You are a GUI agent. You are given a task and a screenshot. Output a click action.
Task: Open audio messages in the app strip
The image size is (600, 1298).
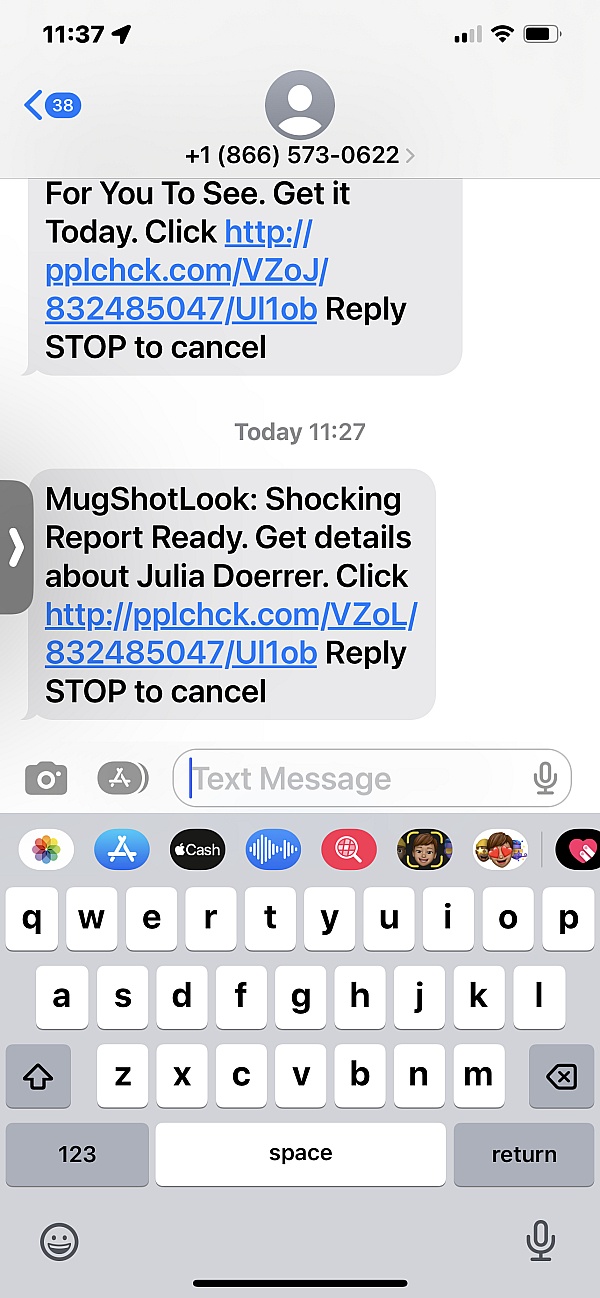click(274, 850)
